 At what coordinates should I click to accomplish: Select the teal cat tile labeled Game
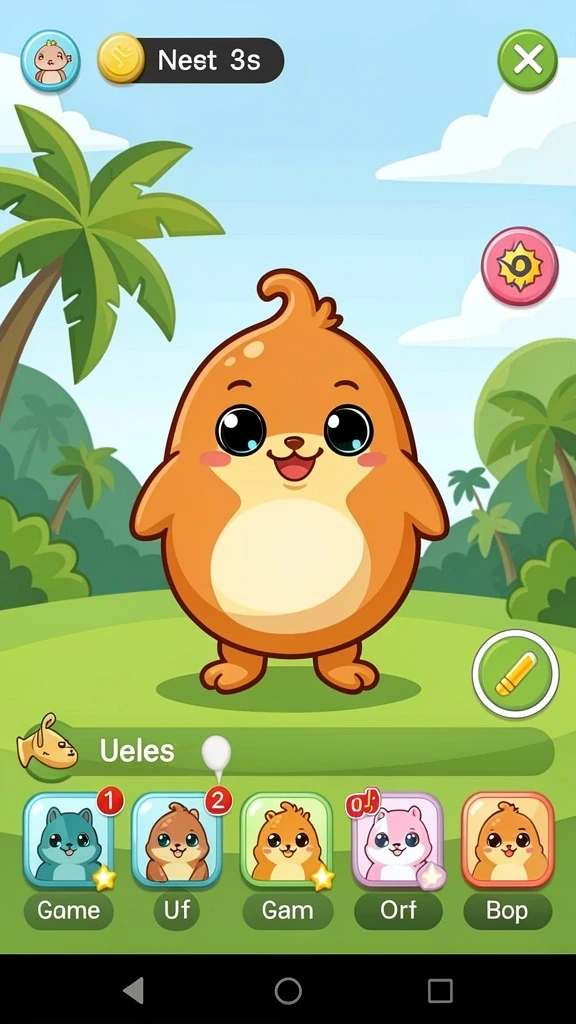click(69, 840)
